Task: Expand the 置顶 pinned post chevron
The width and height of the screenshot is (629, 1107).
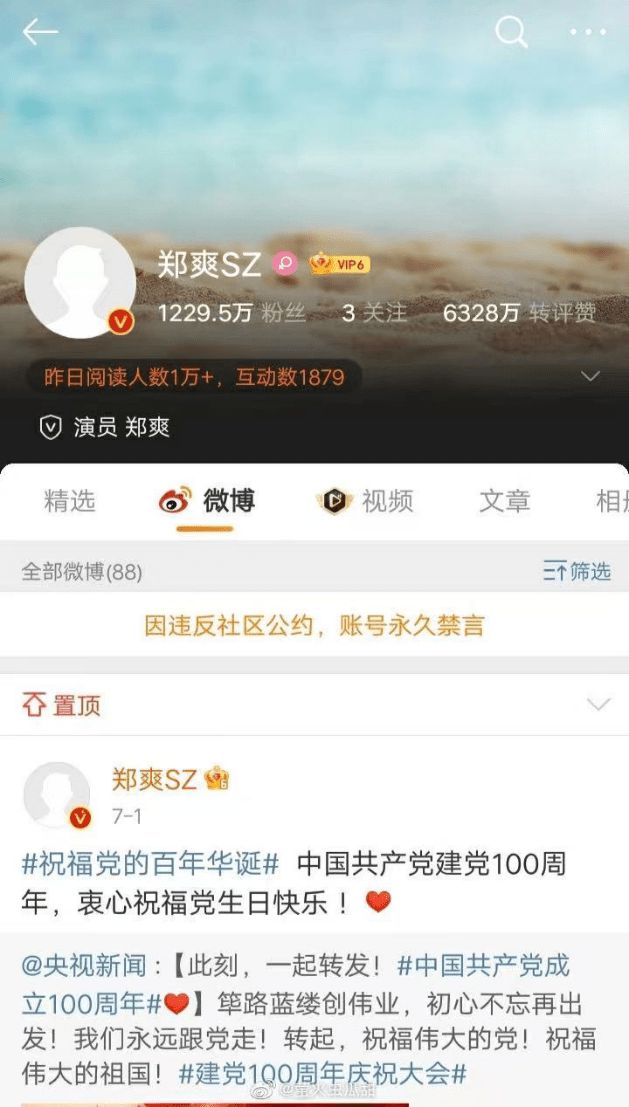Action: 599,704
